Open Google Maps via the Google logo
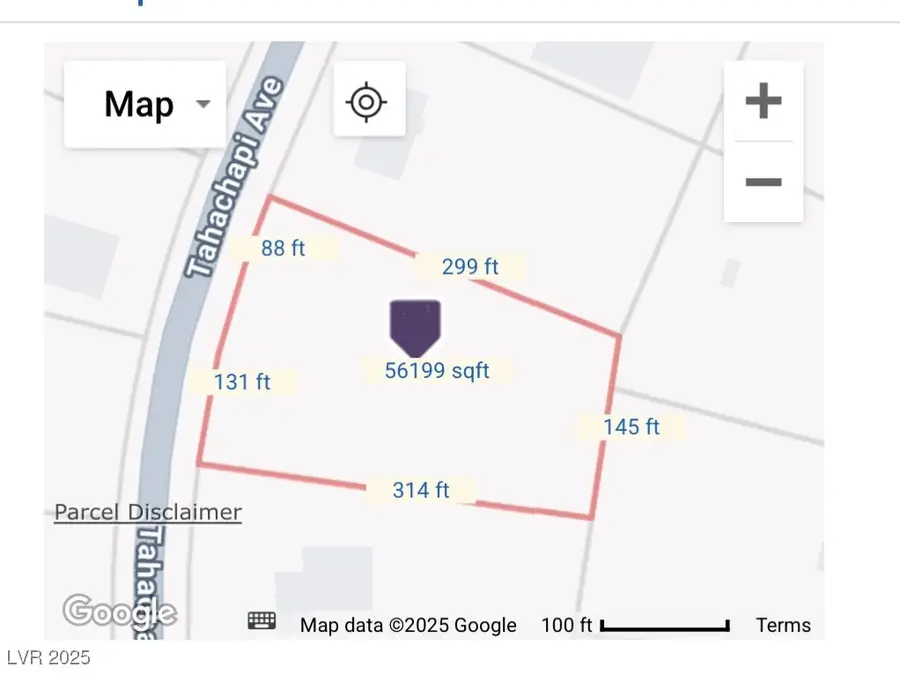 (x=118, y=611)
